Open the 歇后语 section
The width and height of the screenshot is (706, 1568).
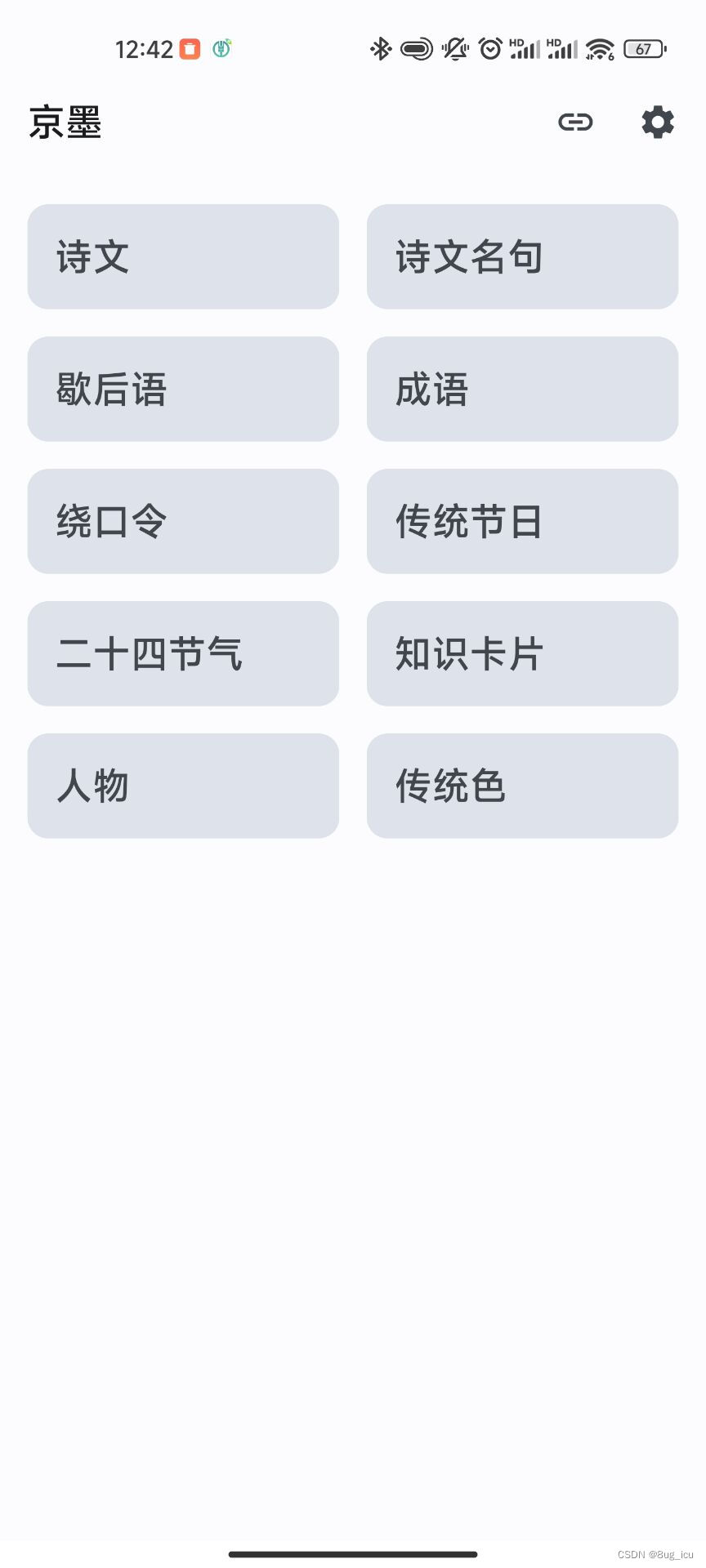183,389
